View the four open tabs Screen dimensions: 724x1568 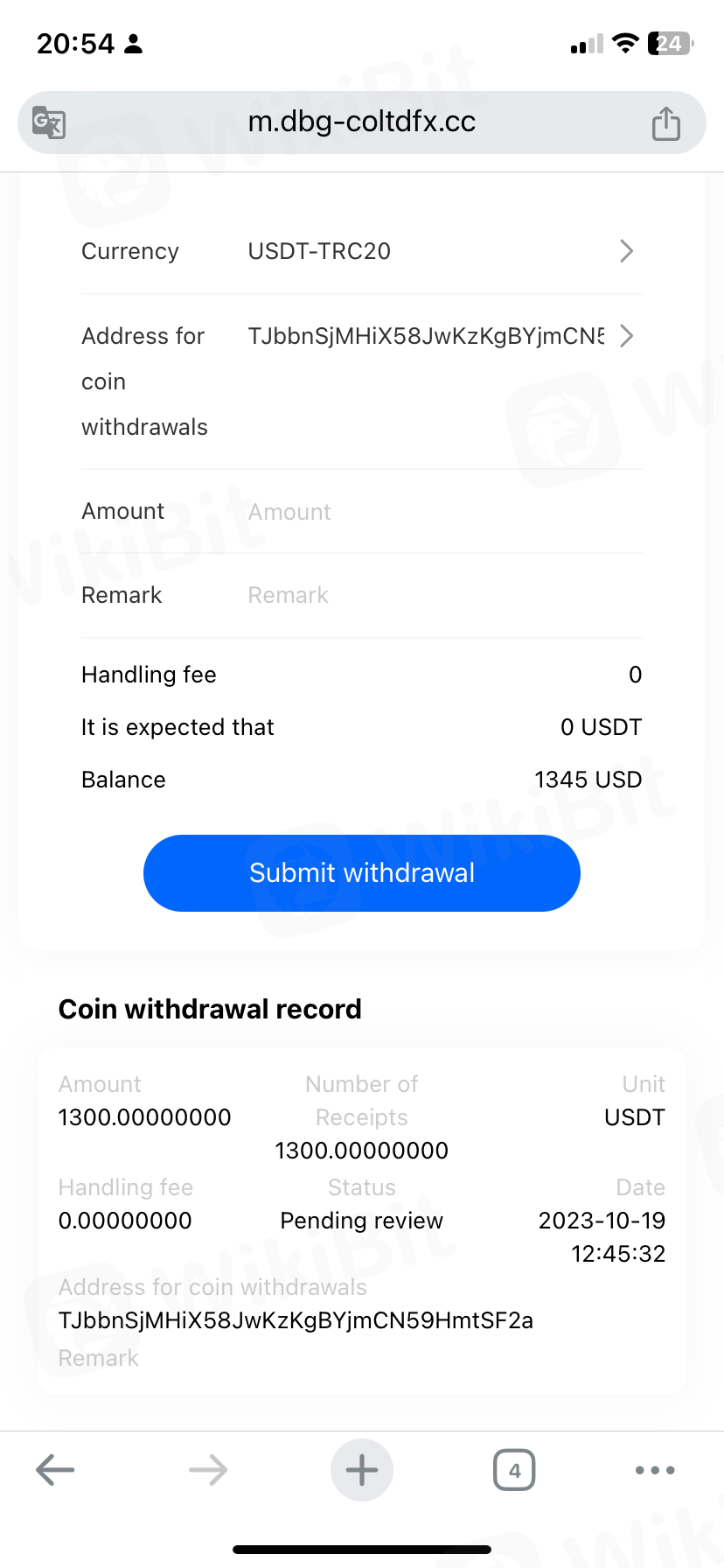pyautogui.click(x=514, y=1470)
